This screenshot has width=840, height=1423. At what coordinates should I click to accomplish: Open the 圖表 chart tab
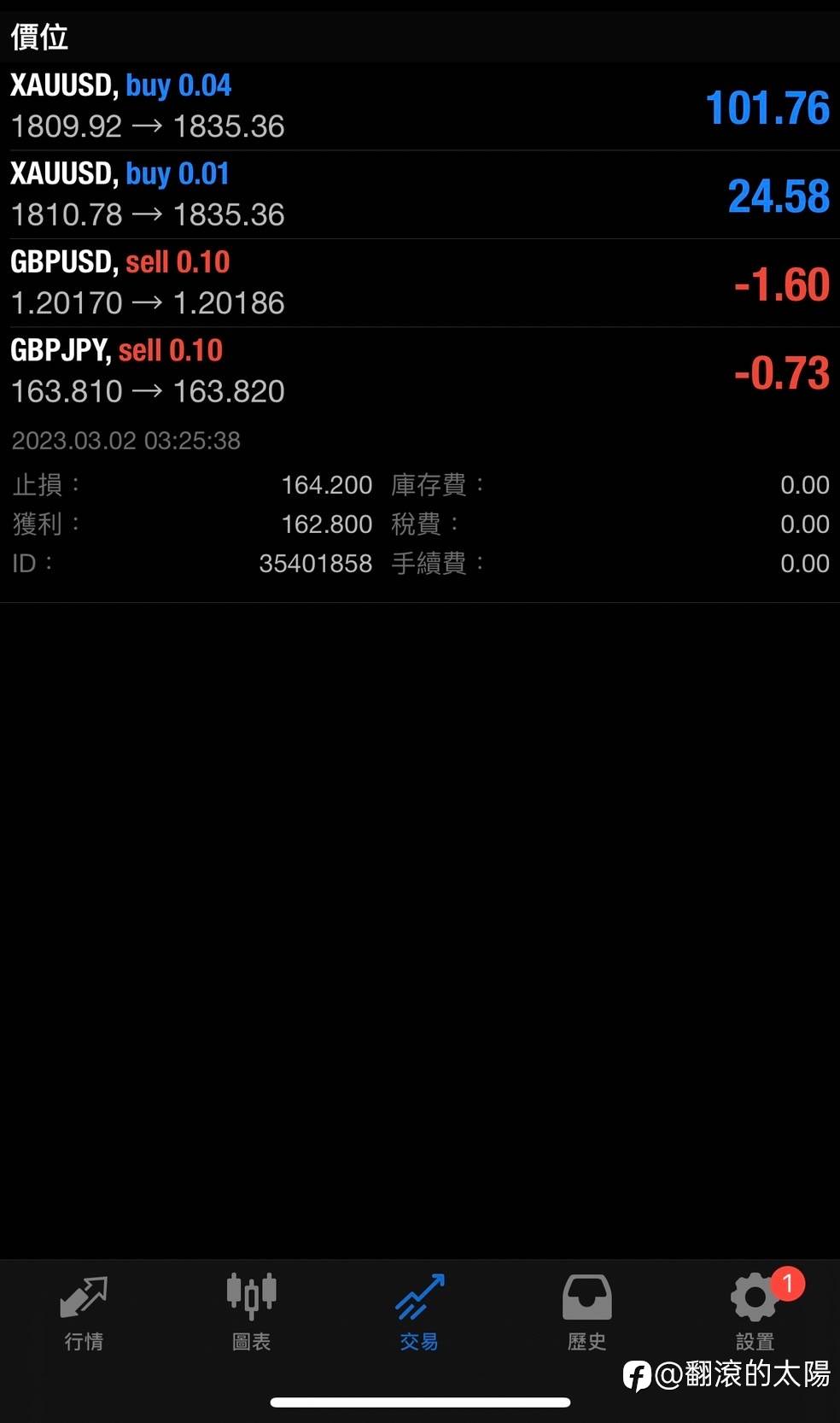(x=252, y=1313)
